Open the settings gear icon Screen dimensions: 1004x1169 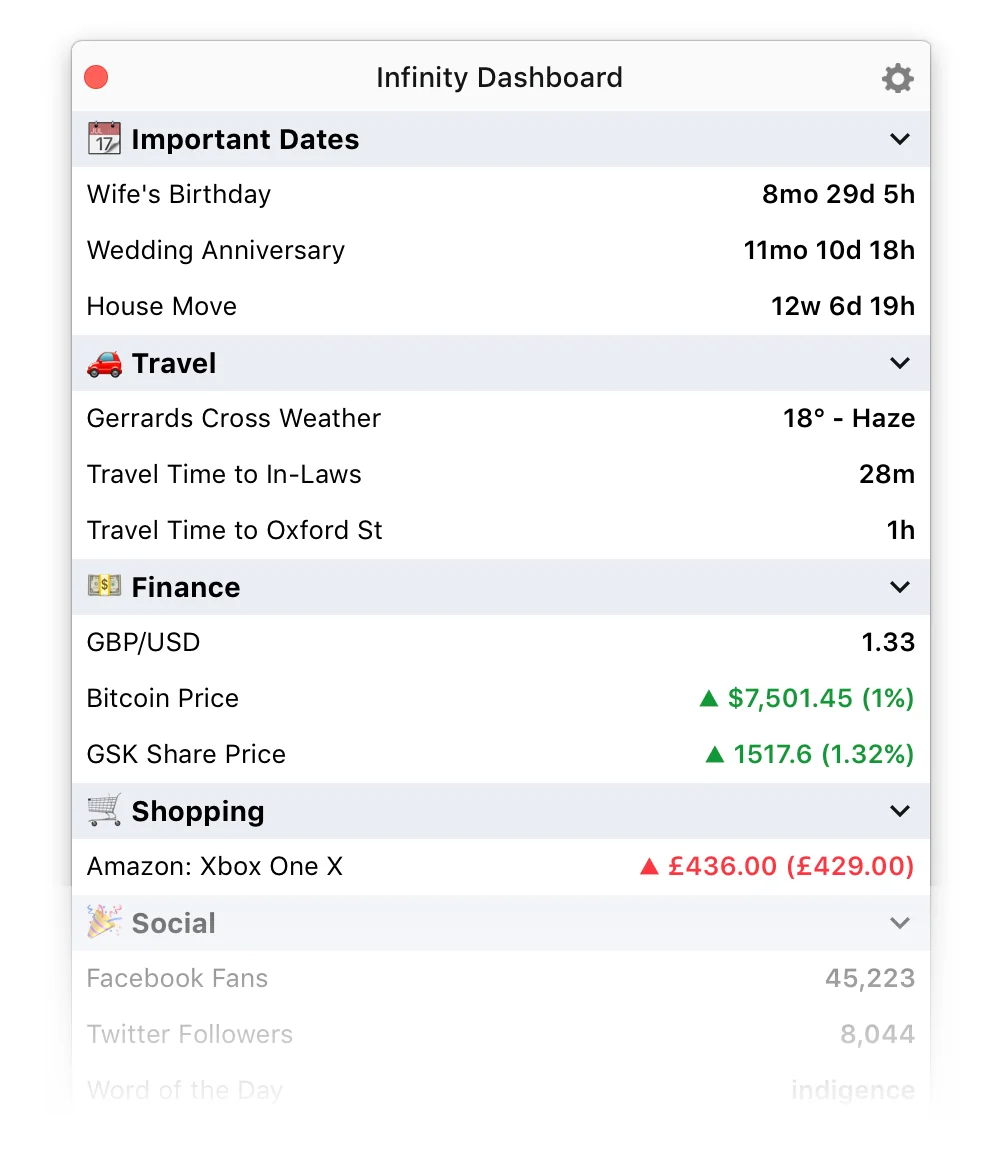click(x=897, y=78)
